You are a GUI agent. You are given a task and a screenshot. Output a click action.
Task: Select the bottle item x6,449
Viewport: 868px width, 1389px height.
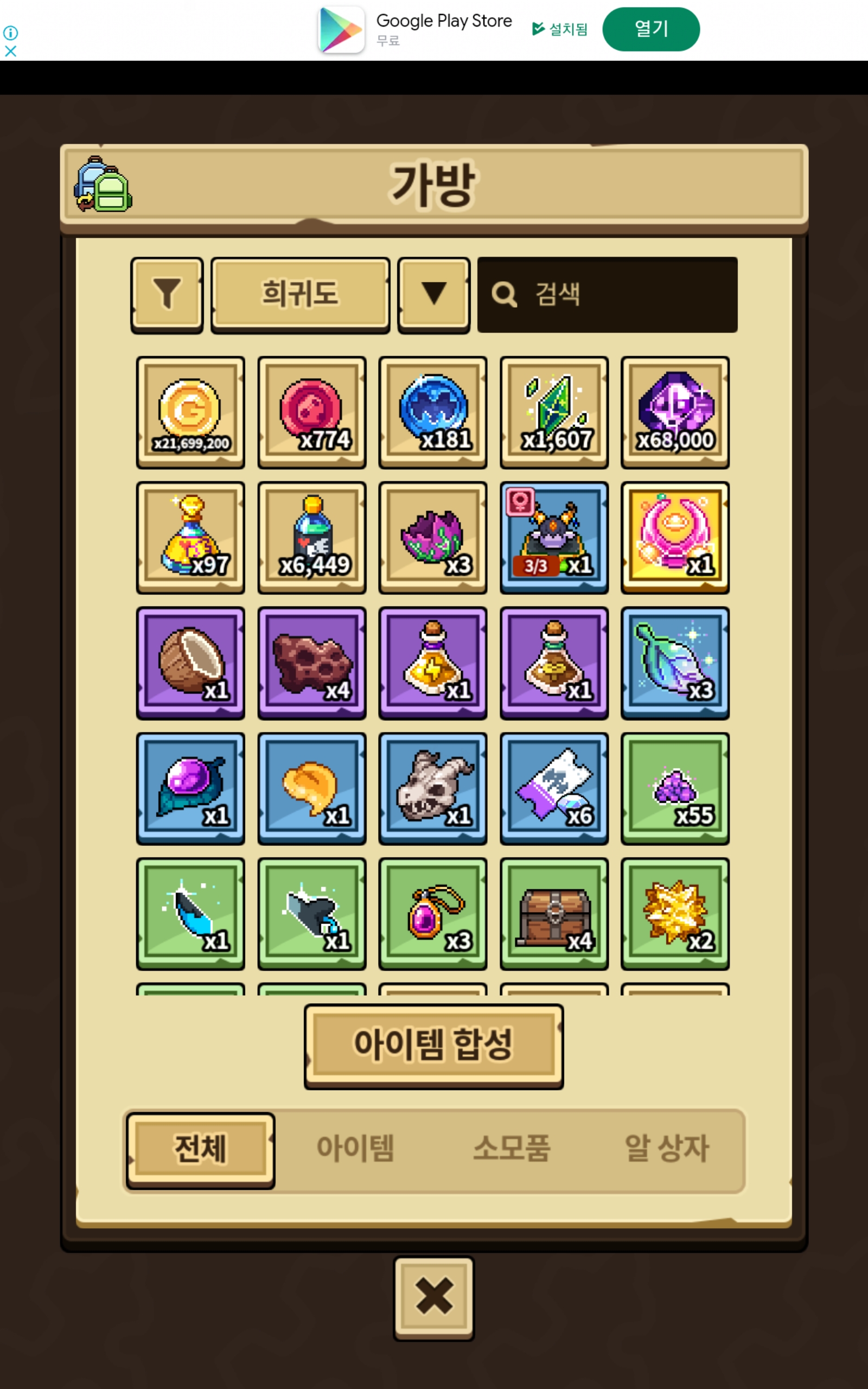point(312,538)
